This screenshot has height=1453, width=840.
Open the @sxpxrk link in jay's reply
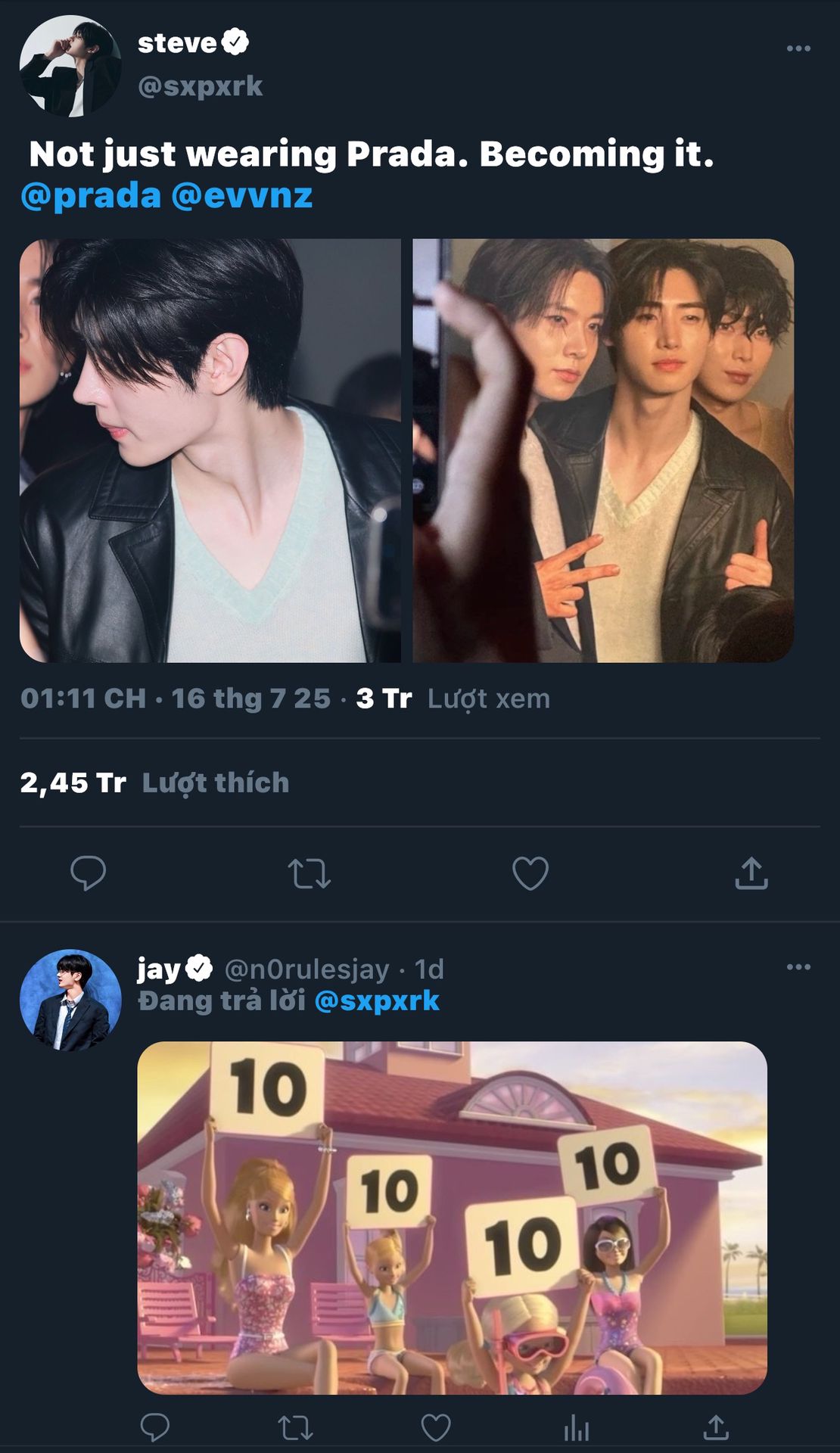(376, 1000)
